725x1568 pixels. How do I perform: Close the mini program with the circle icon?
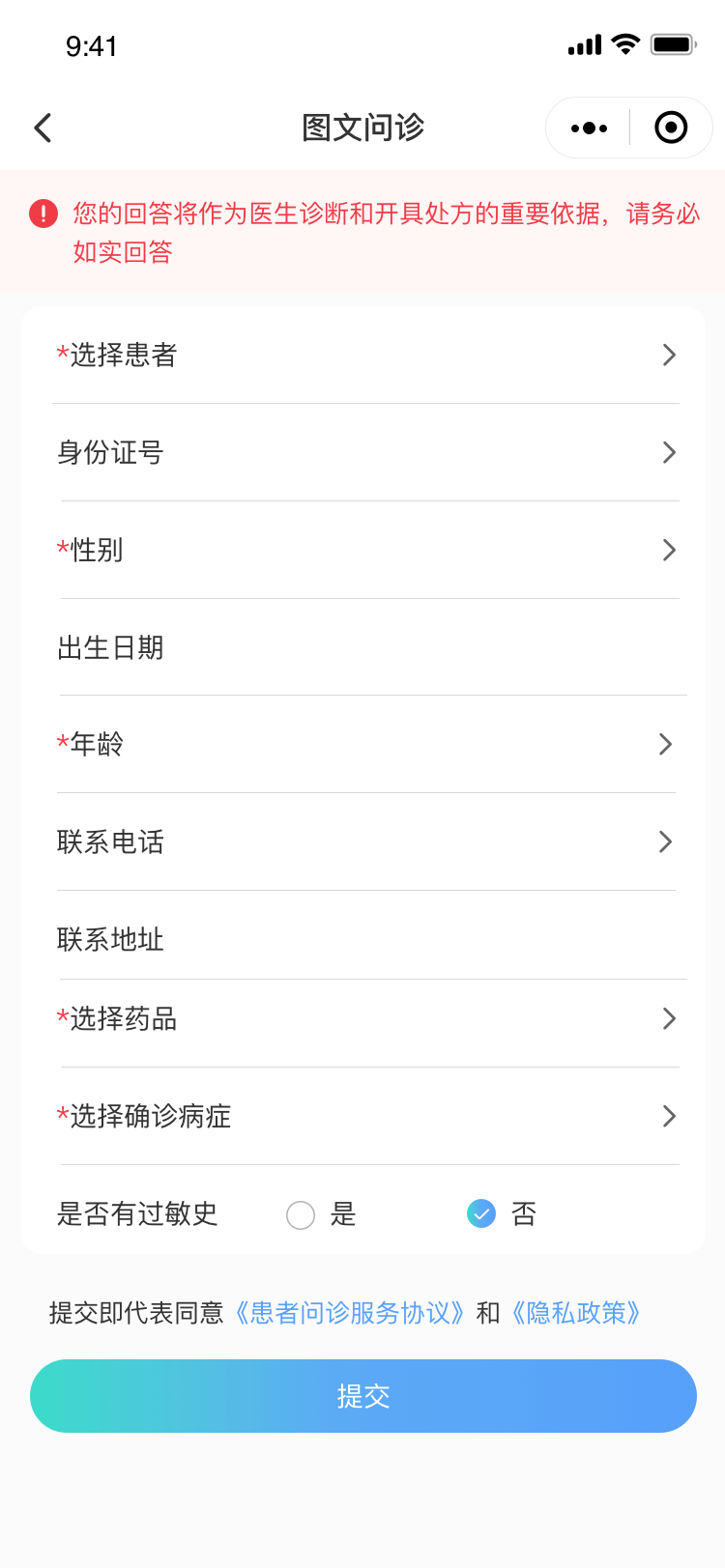point(671,128)
